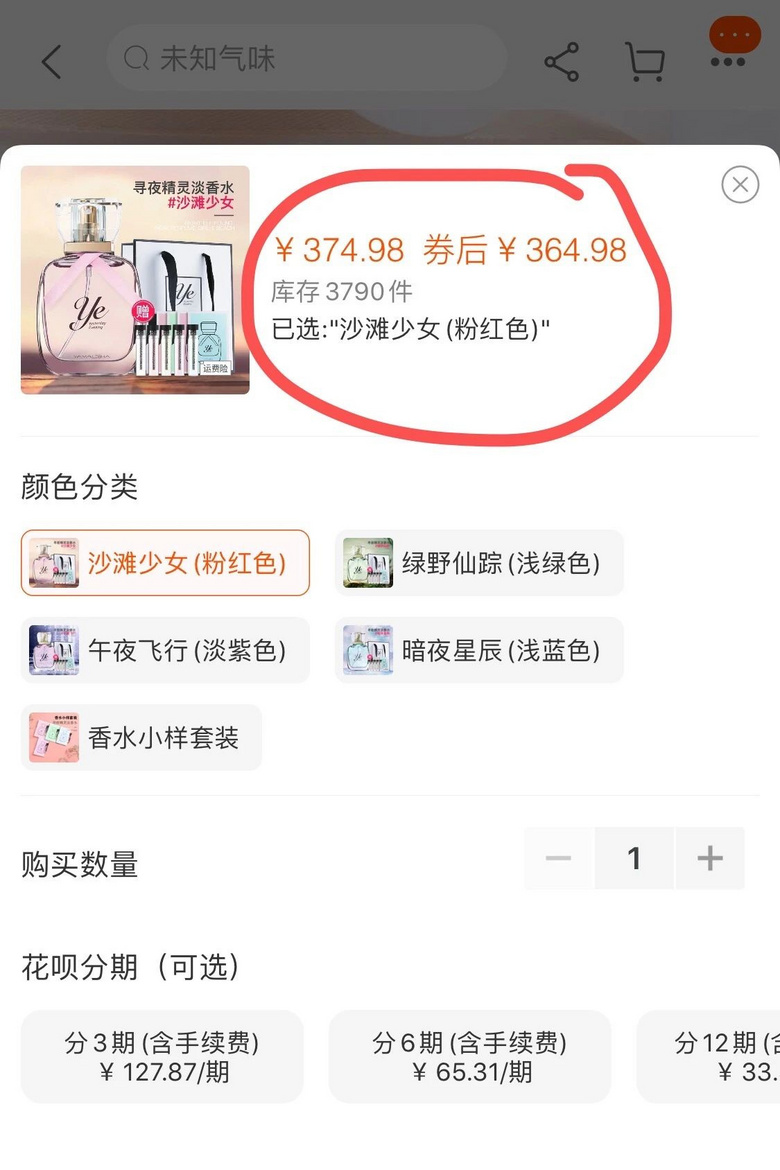View the selected perfume product image
The image size is (780, 1170).
[x=135, y=280]
